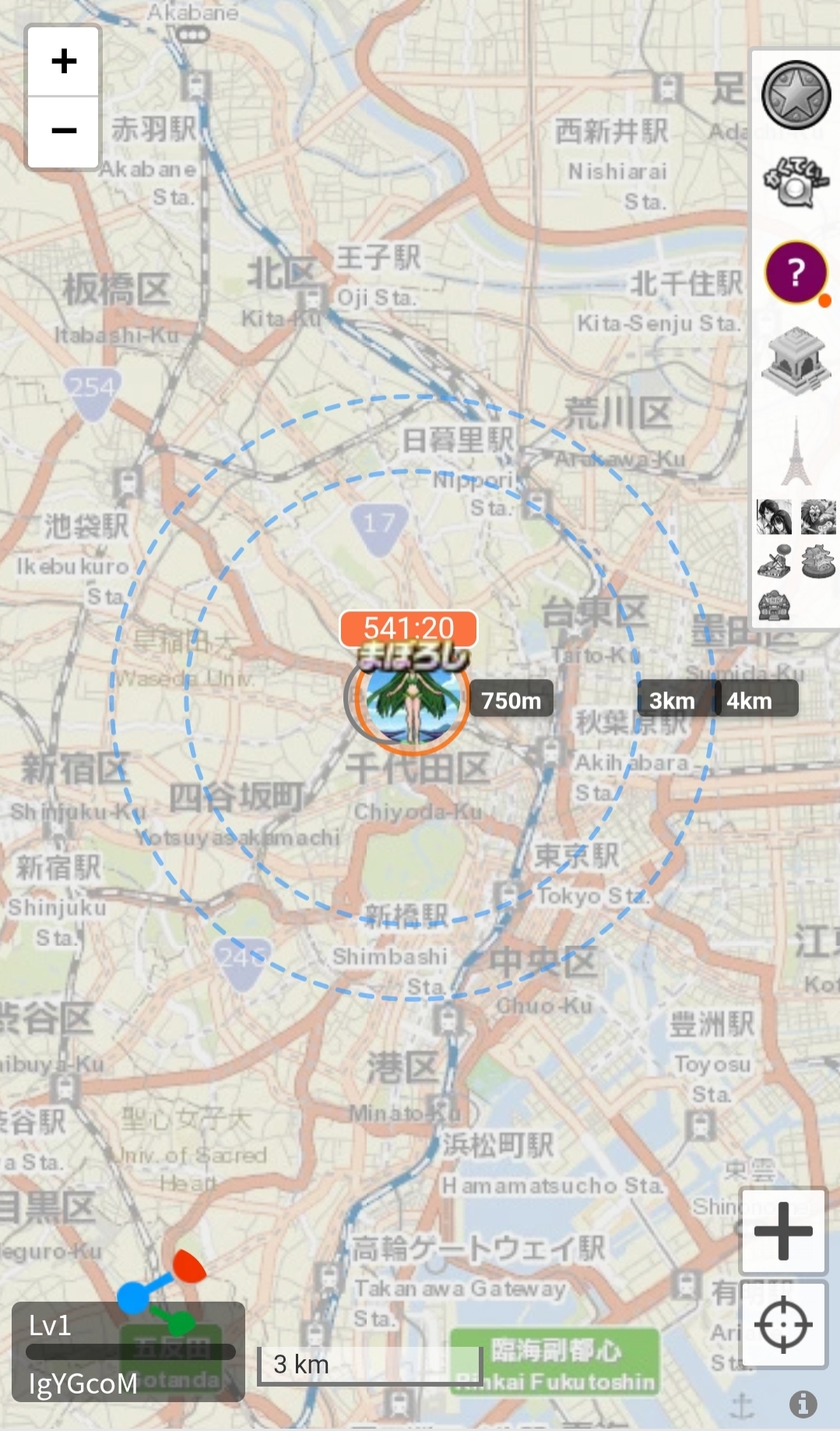Select the stone temple building icon
The width and height of the screenshot is (840, 1431).
[x=796, y=361]
